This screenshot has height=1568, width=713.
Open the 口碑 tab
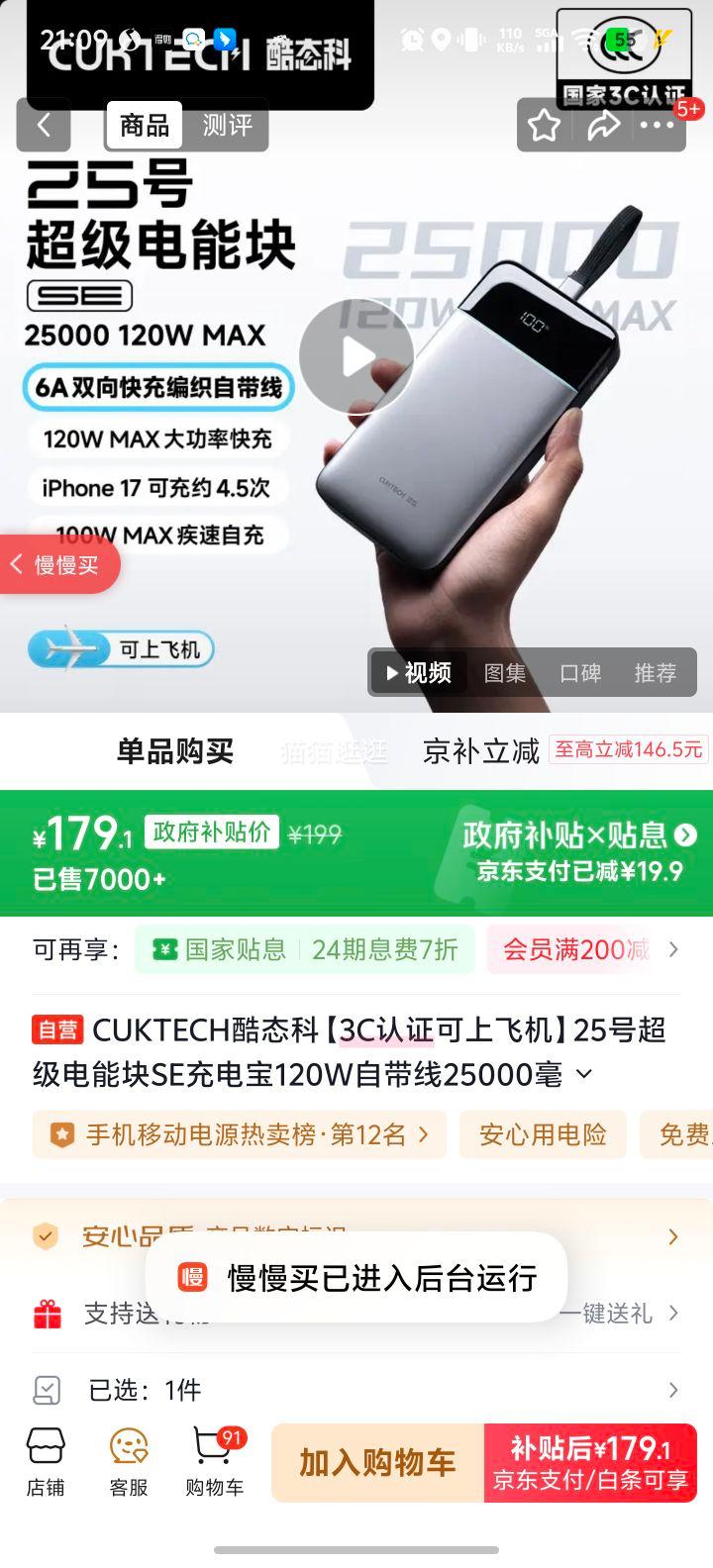580,672
